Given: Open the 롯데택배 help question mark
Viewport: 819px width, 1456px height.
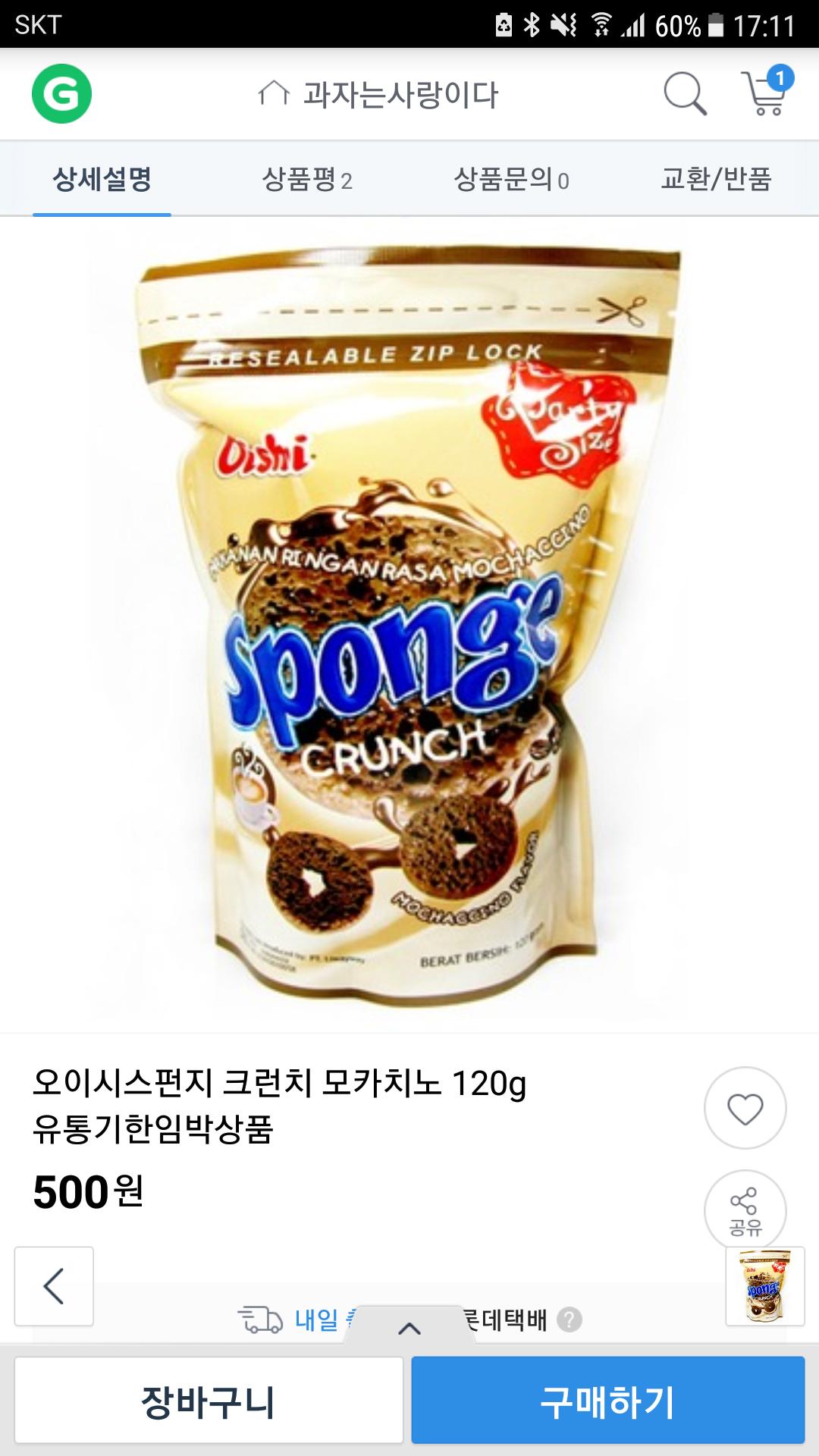Looking at the screenshot, I should 570,1320.
